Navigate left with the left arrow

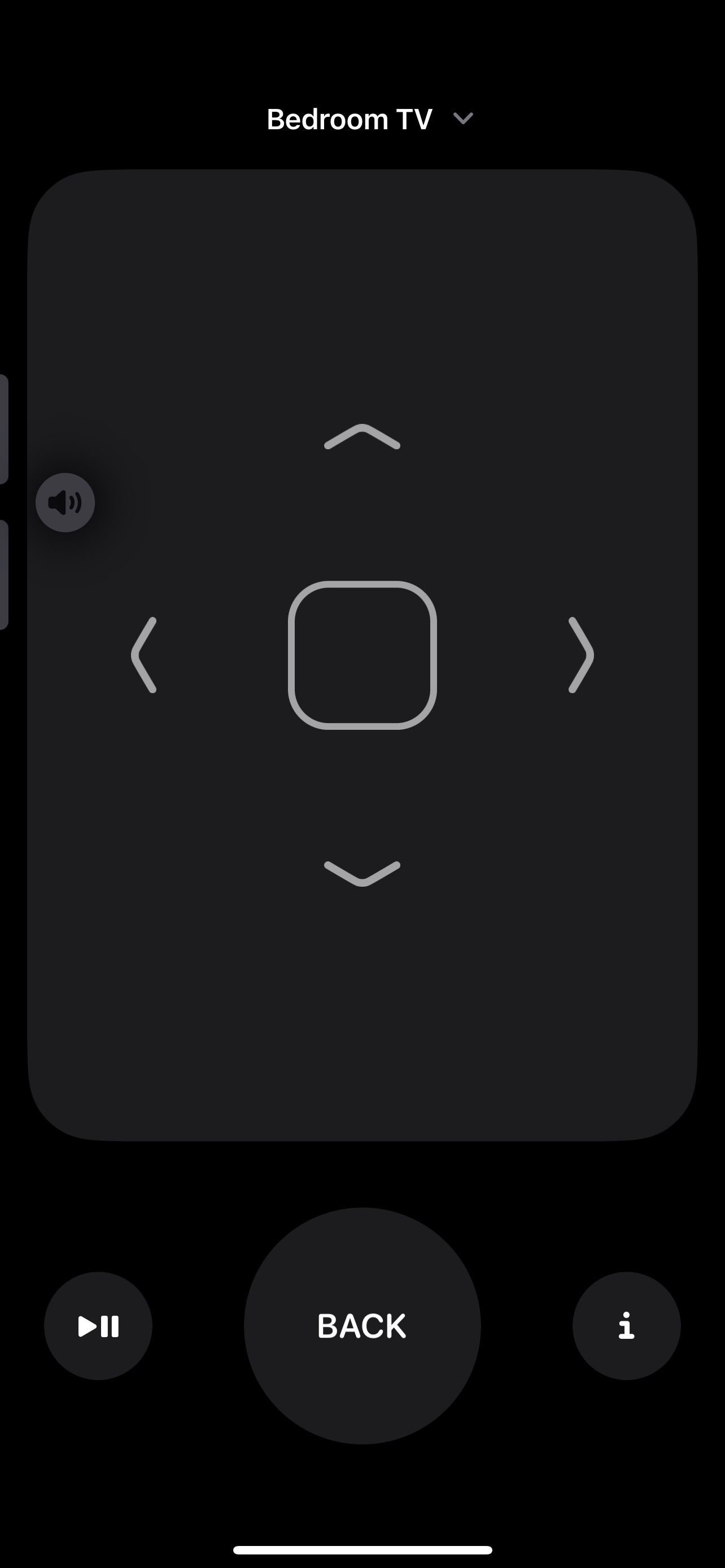(145, 655)
